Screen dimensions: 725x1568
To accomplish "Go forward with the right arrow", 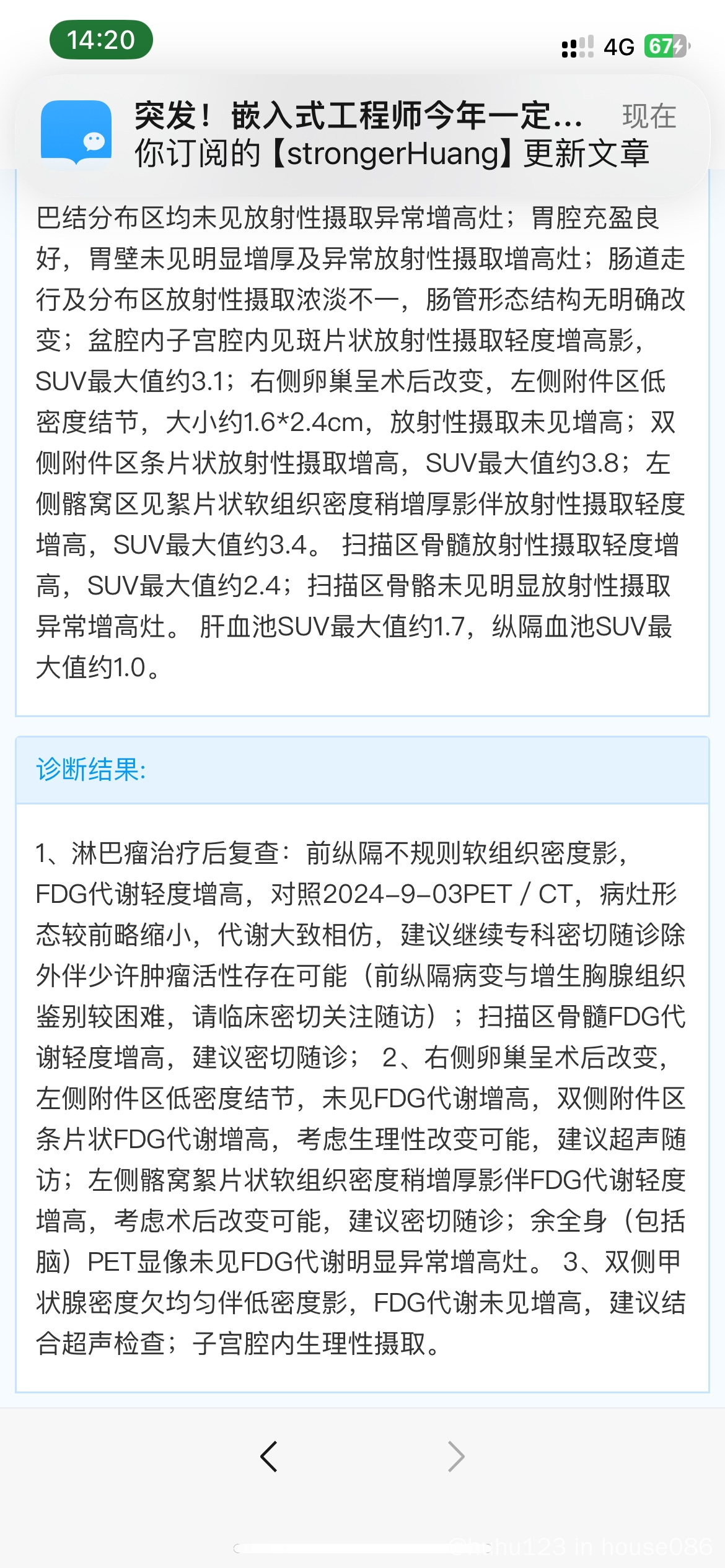I will (456, 1457).
